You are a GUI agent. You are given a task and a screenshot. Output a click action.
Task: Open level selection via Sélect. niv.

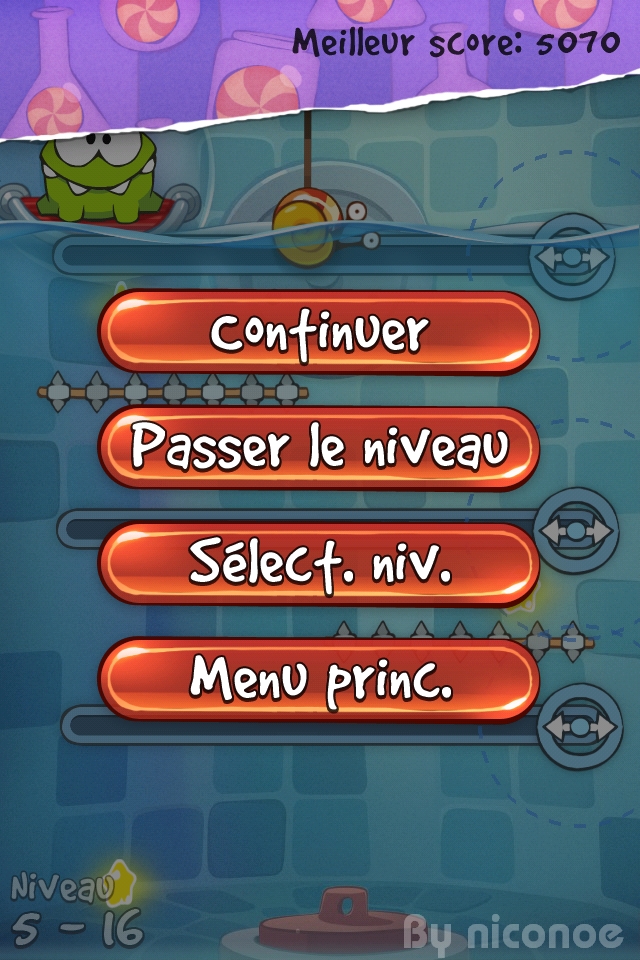(x=319, y=564)
